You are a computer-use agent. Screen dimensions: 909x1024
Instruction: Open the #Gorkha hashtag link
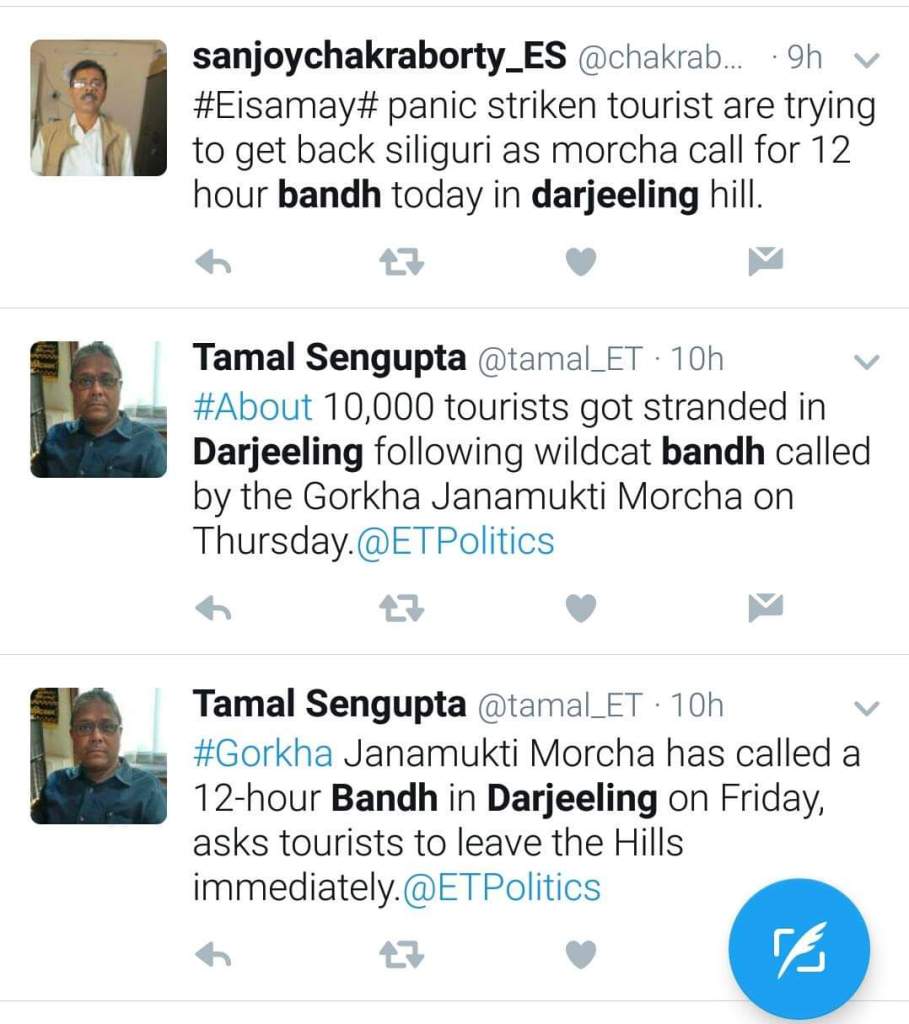pyautogui.click(x=262, y=753)
